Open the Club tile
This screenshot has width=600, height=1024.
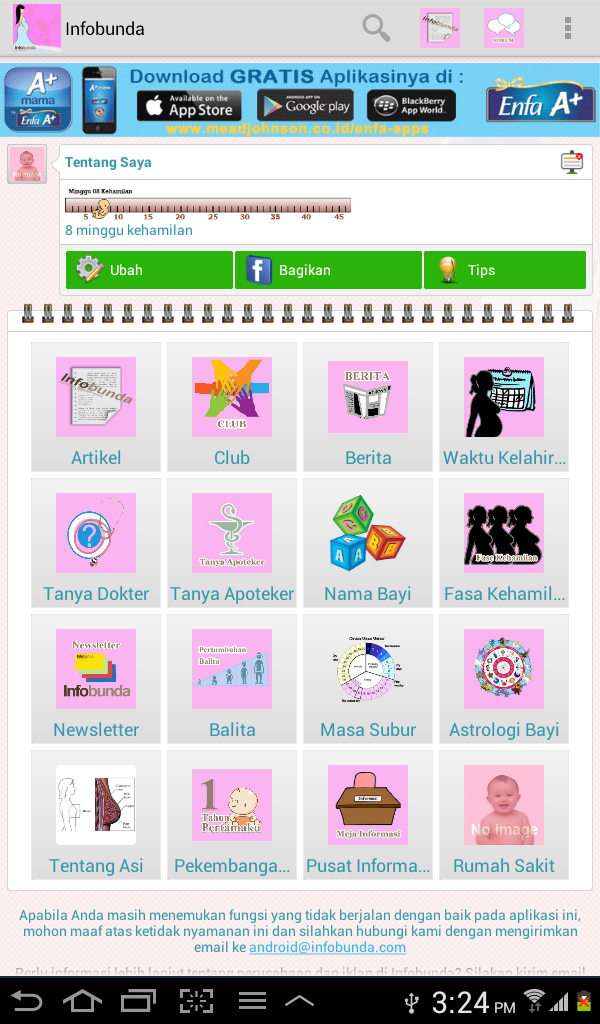232,406
